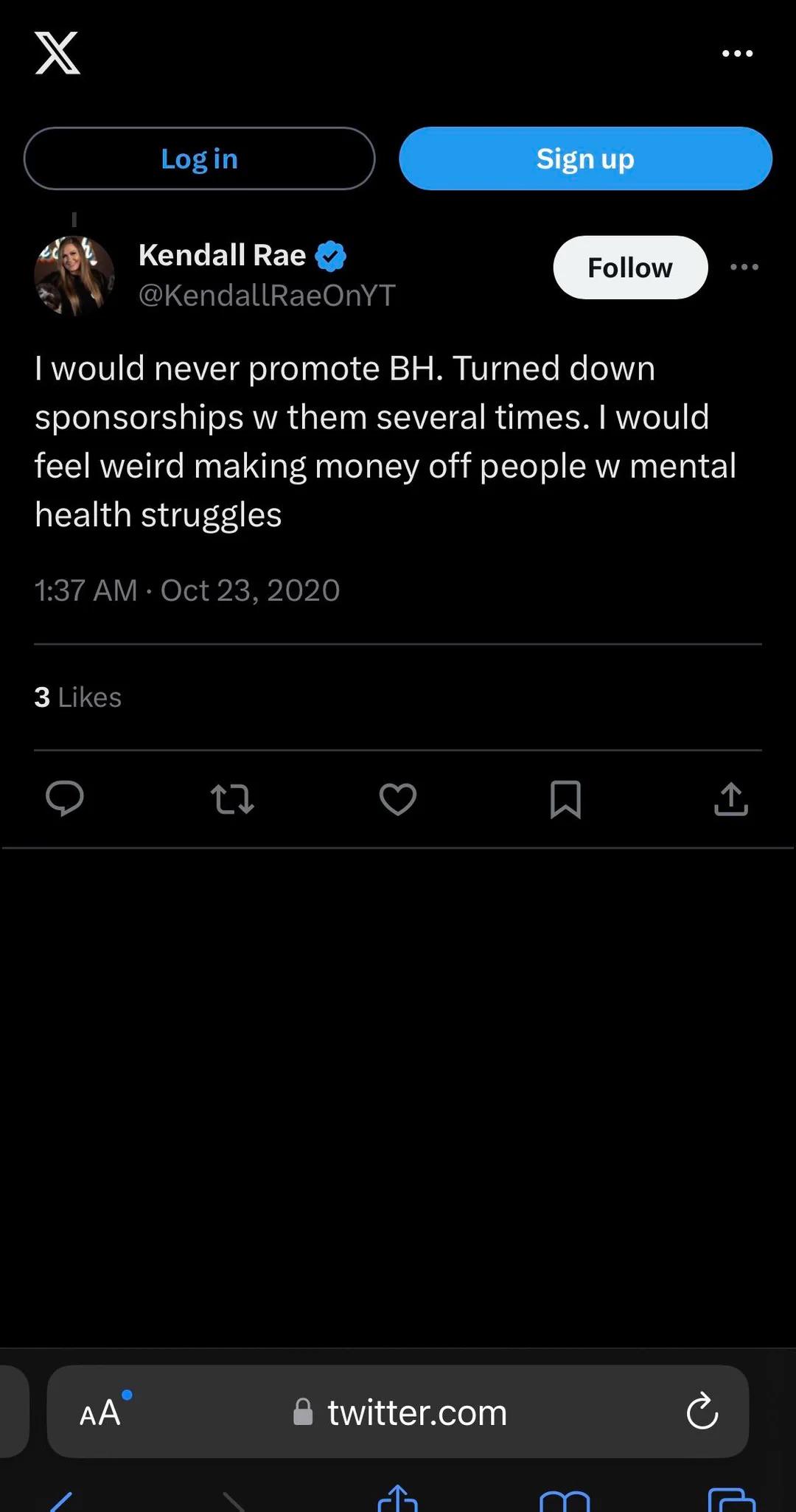Screen dimensions: 796x1512
Task: Reload the page in Safari
Action: pyautogui.click(x=702, y=1412)
